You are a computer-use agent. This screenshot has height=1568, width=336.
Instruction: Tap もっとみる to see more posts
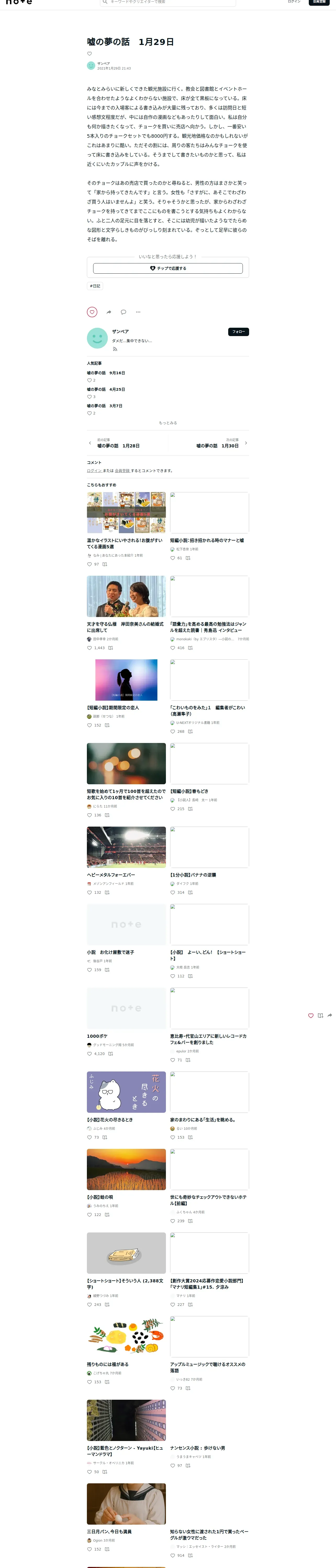pos(168,422)
